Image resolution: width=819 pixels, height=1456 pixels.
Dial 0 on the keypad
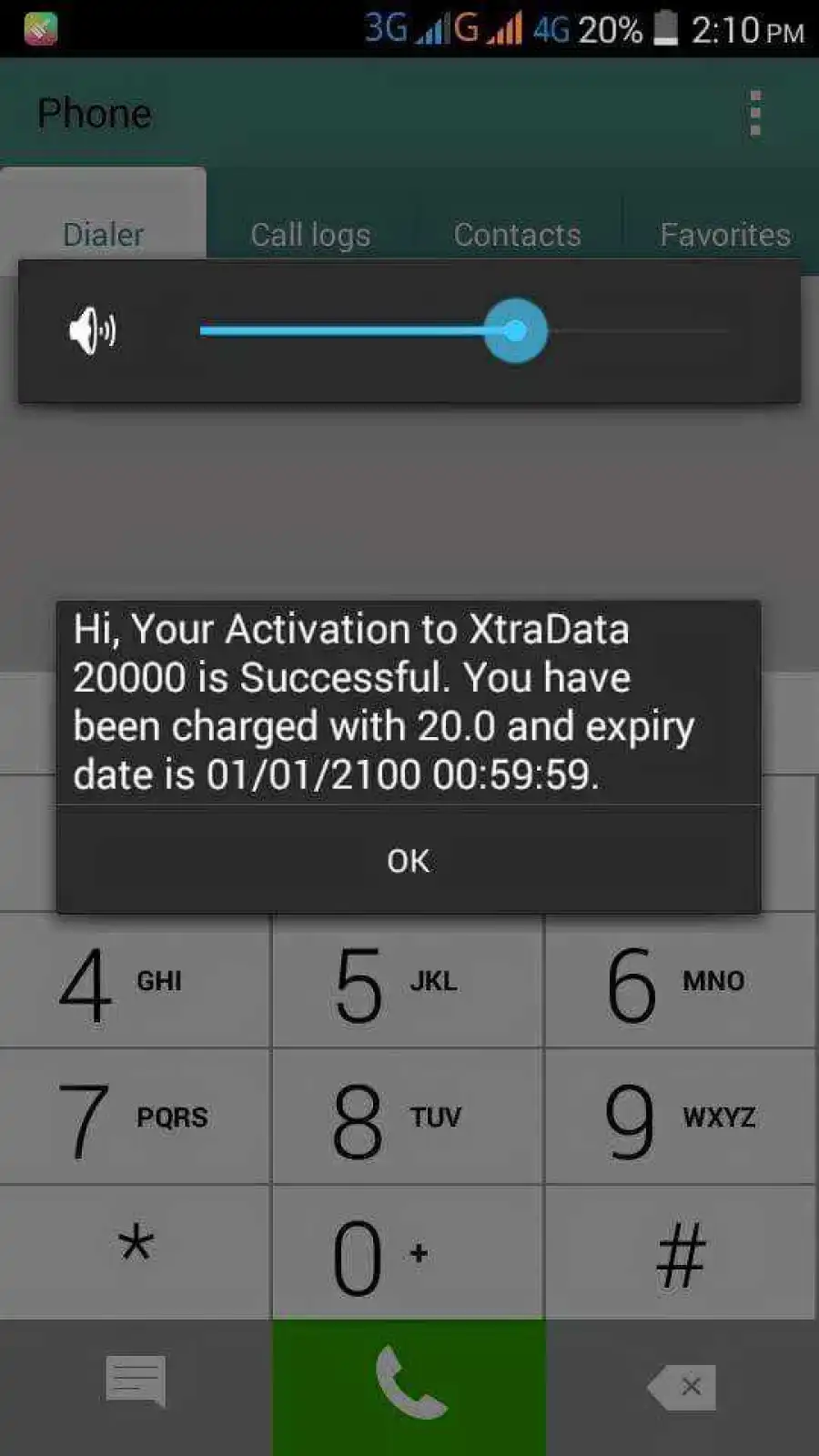tap(408, 1254)
